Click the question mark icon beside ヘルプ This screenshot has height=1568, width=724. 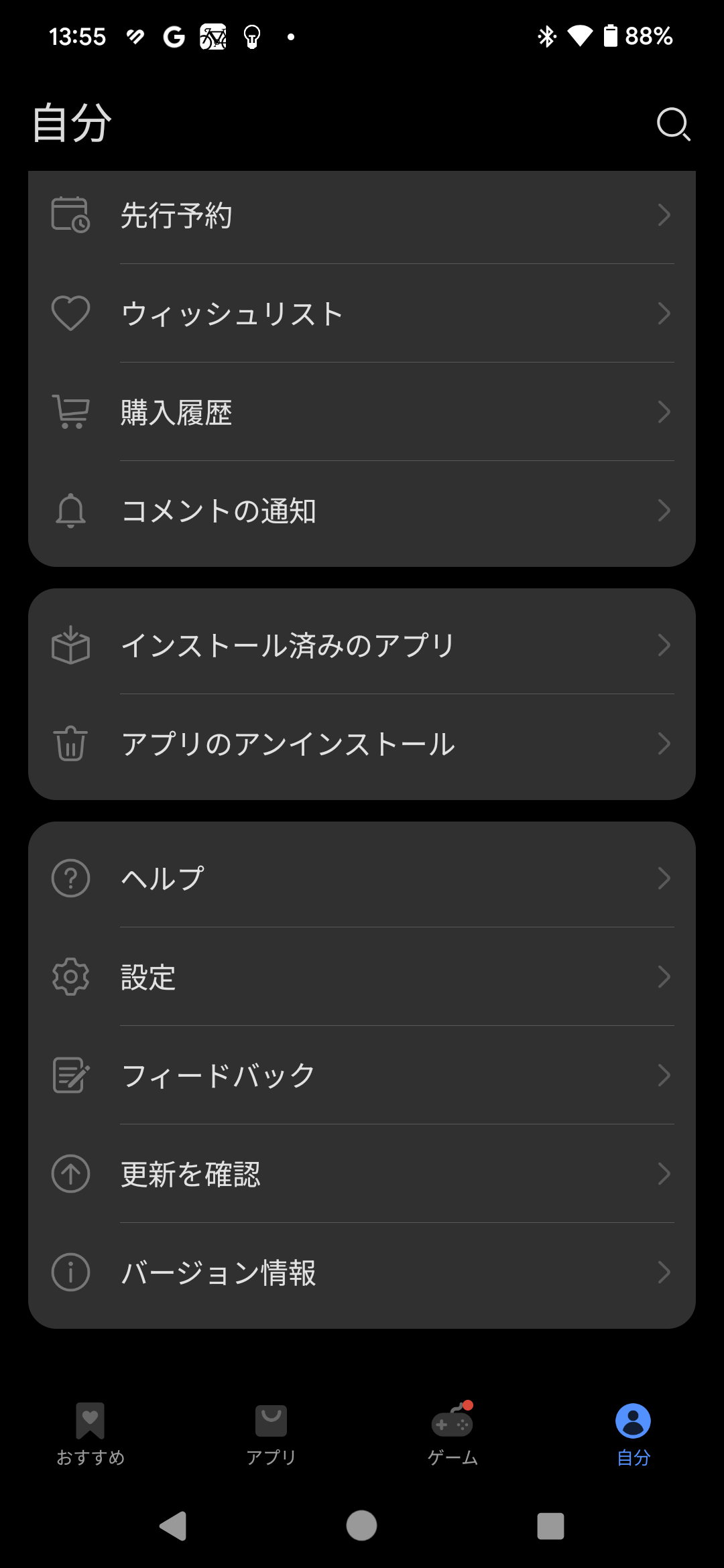pyautogui.click(x=70, y=878)
